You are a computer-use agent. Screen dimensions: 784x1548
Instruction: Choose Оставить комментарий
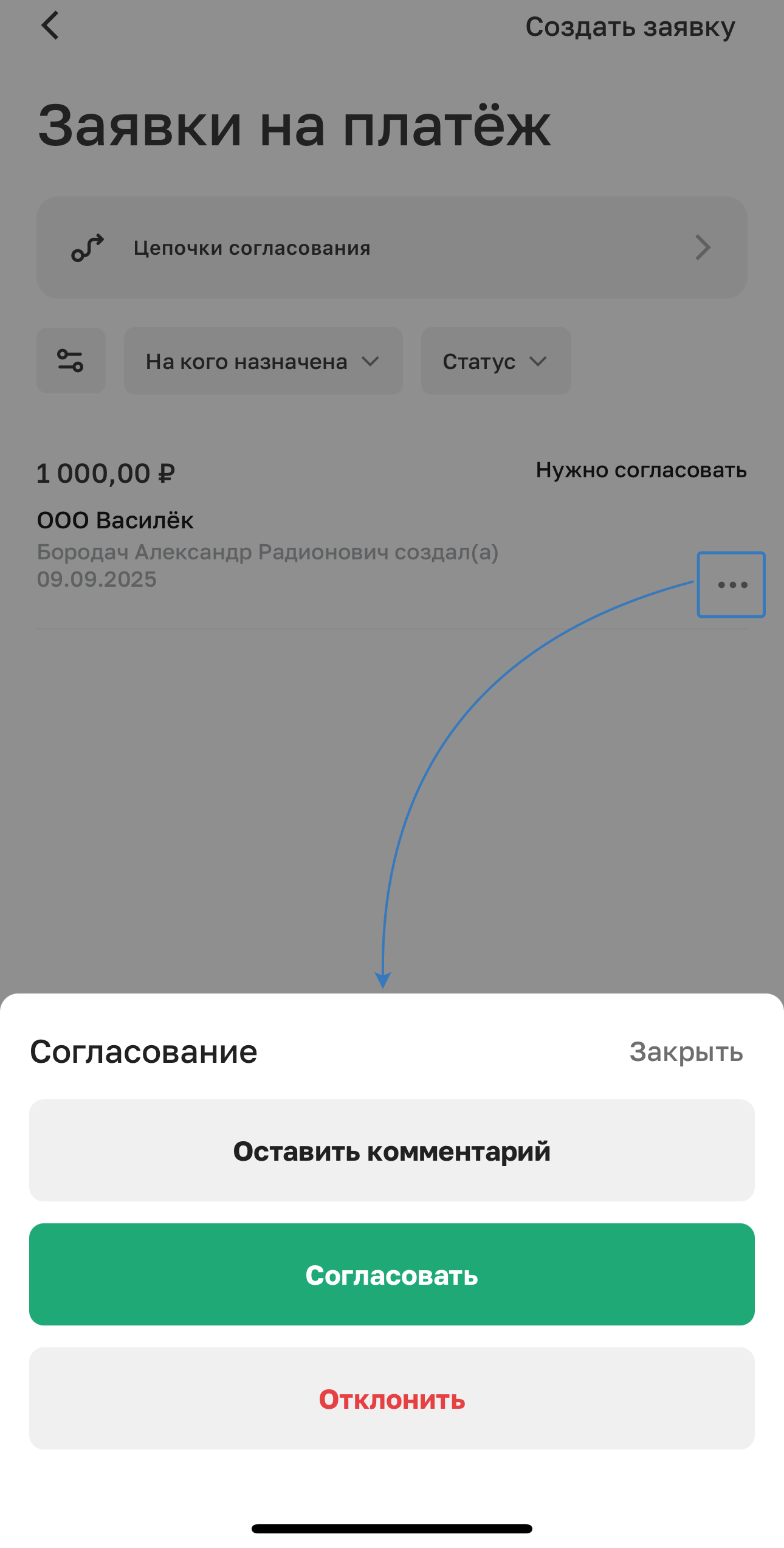point(391,1150)
